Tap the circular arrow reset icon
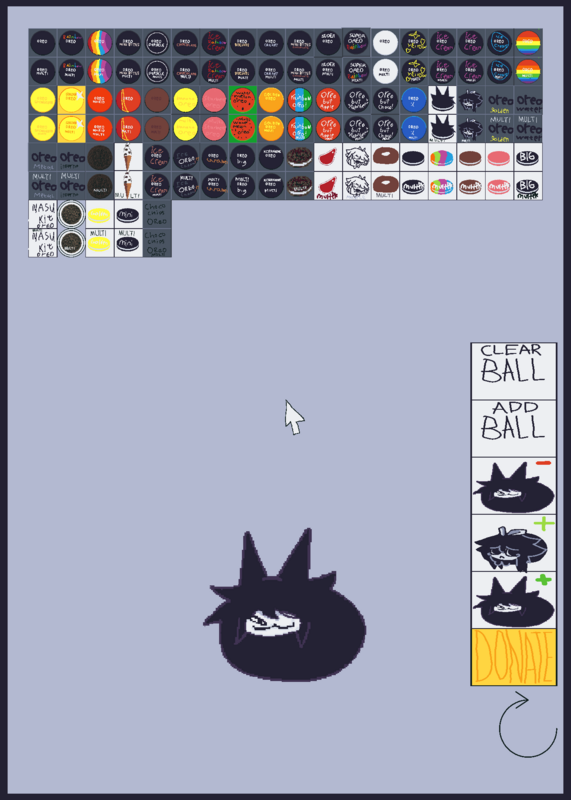Screen dimensions: 571x800 [528, 724]
